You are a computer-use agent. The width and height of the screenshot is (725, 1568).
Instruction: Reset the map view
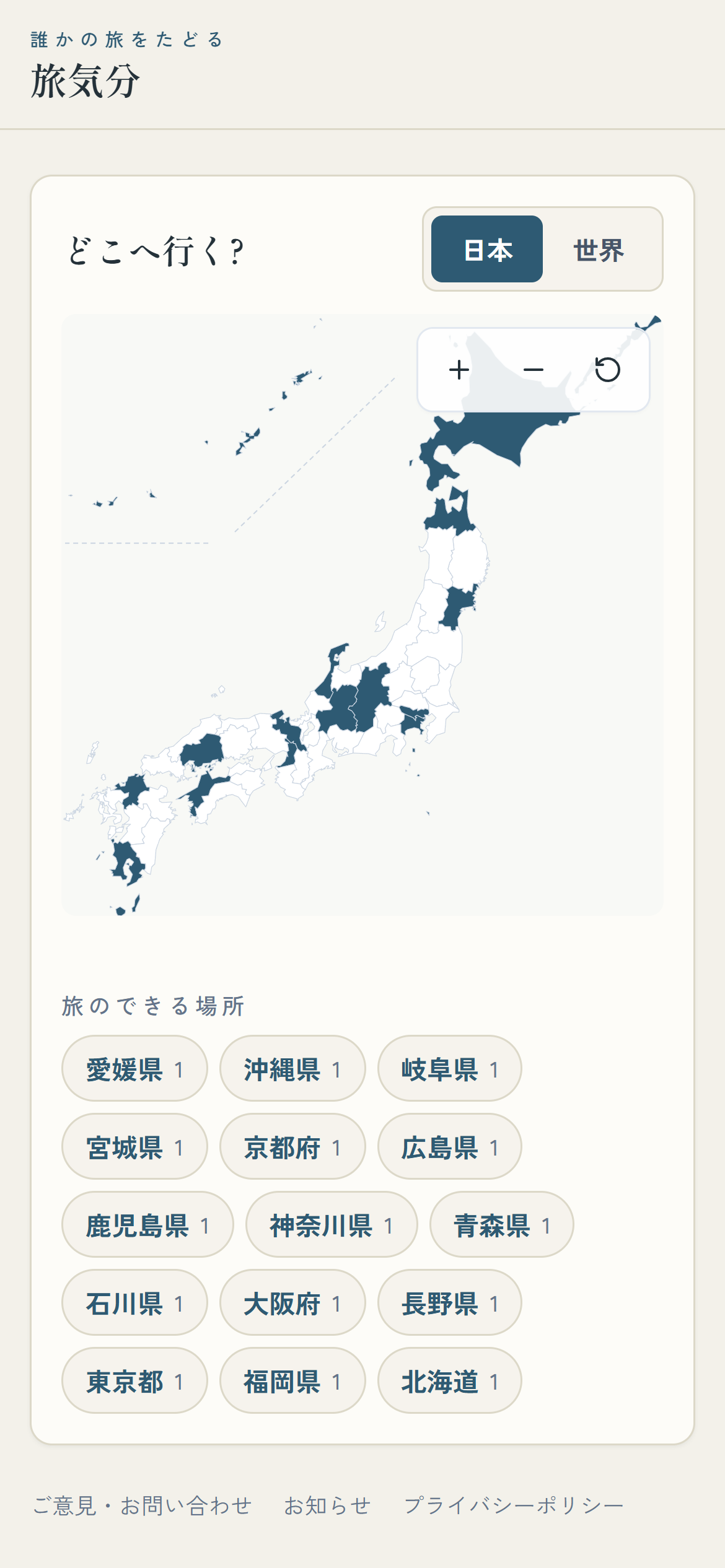[608, 370]
